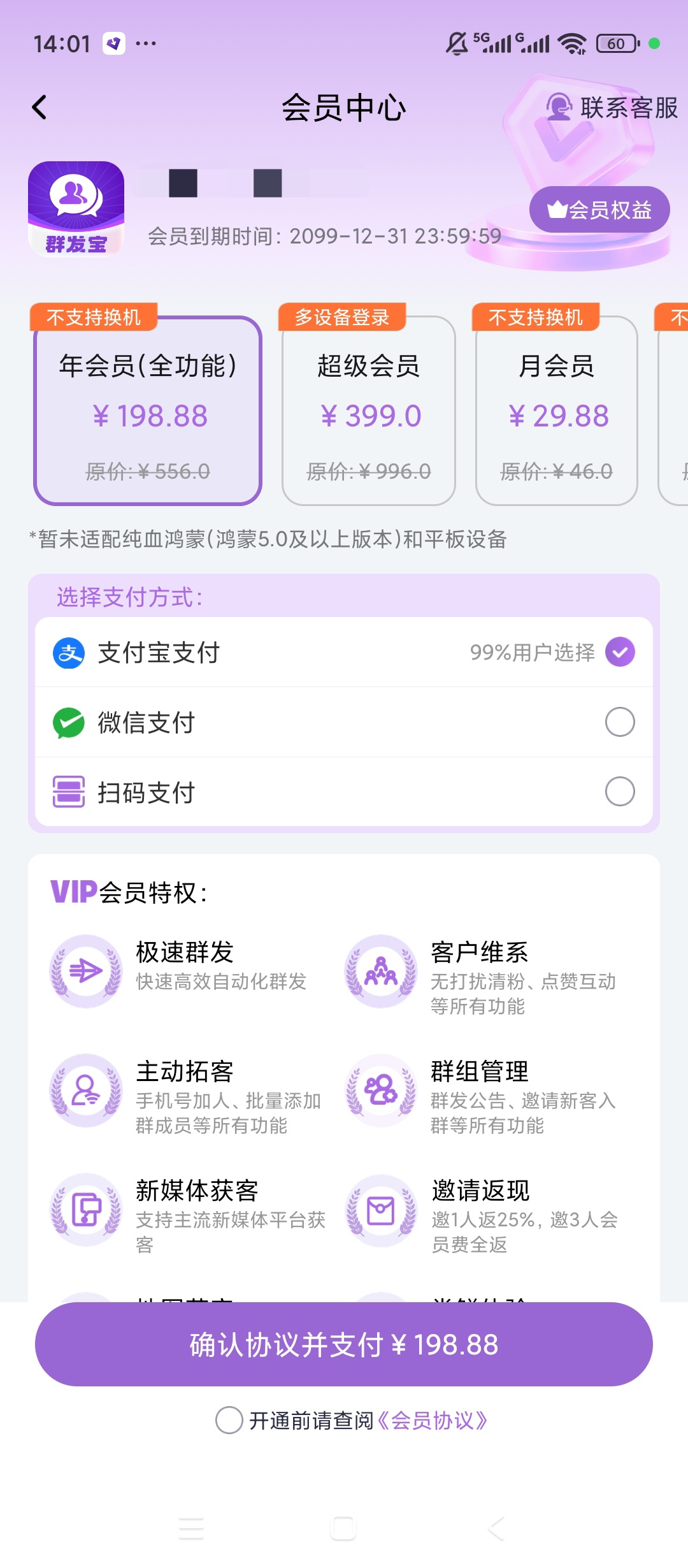
Task: Contact customer service via 联系客服
Action: pos(612,108)
